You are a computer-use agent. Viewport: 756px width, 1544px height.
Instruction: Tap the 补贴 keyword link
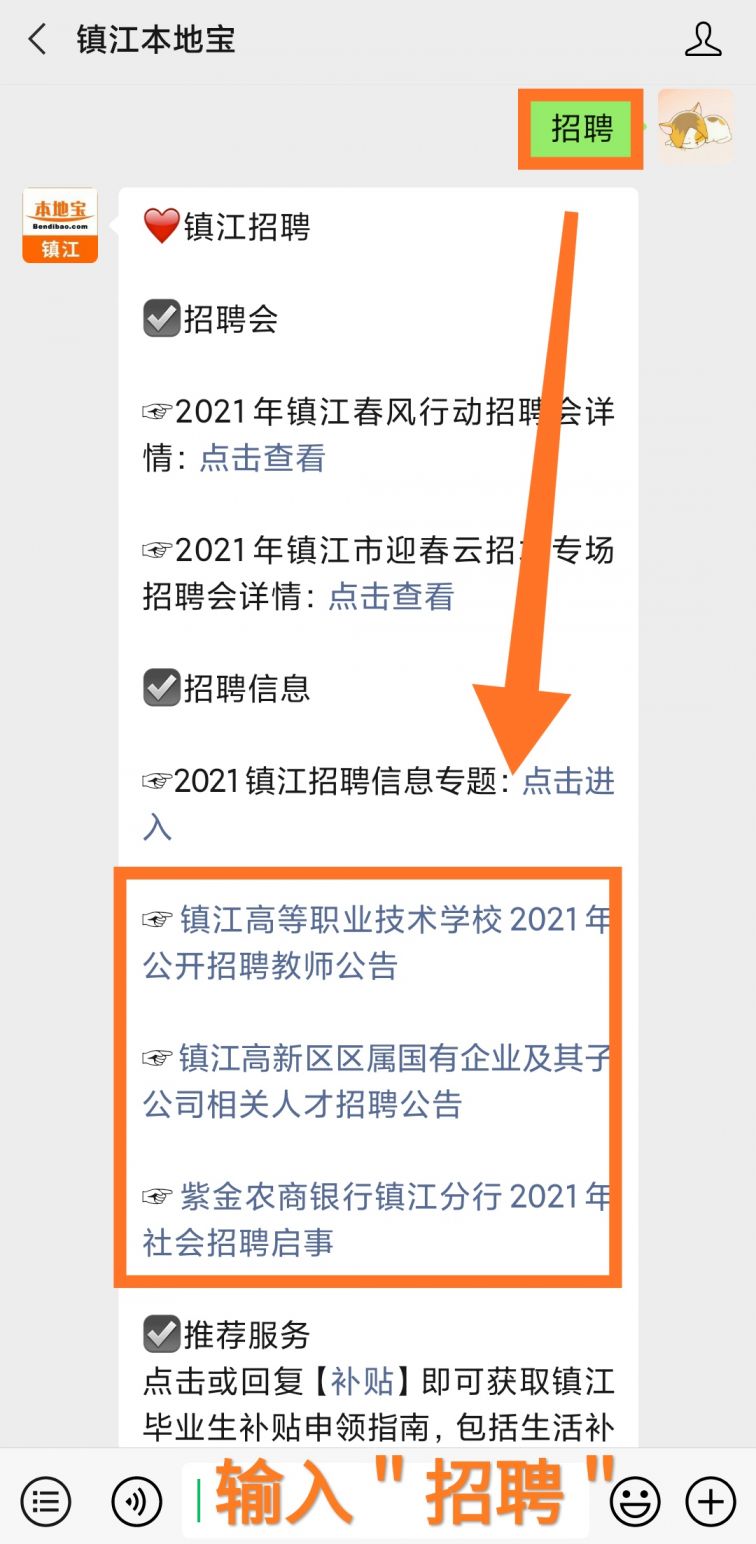[361, 1382]
